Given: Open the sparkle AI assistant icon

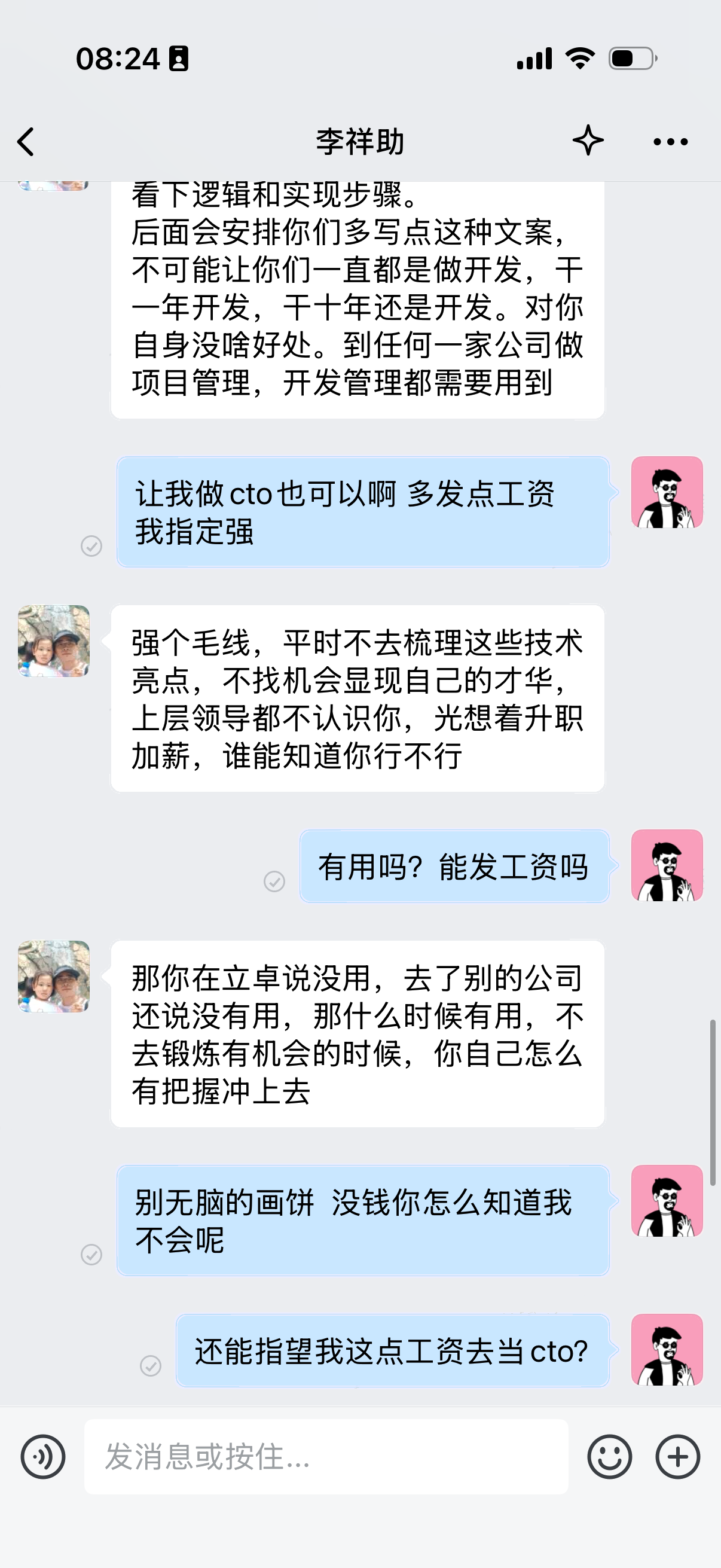Looking at the screenshot, I should pyautogui.click(x=588, y=141).
